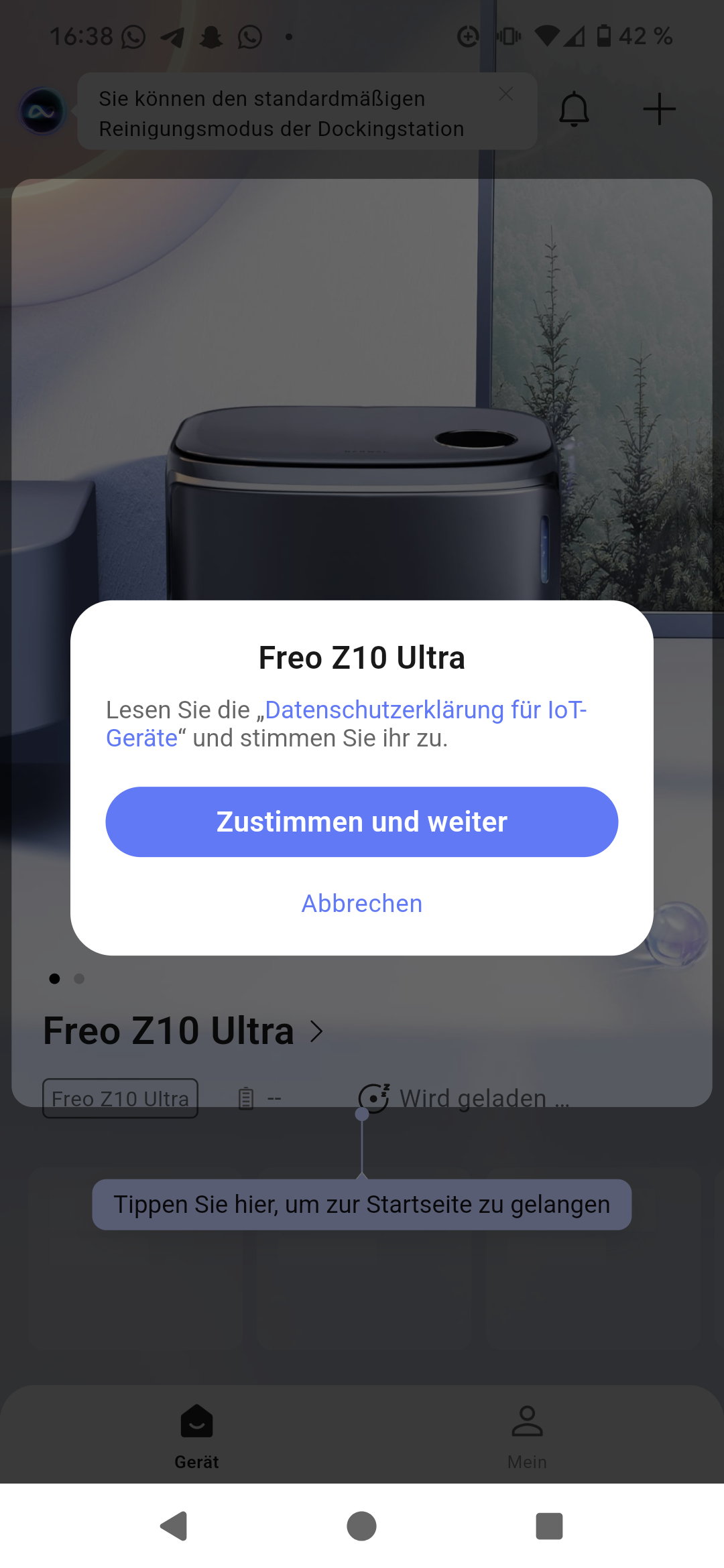The width and height of the screenshot is (724, 1568).
Task: Open the assistant avatar icon
Action: [x=42, y=111]
